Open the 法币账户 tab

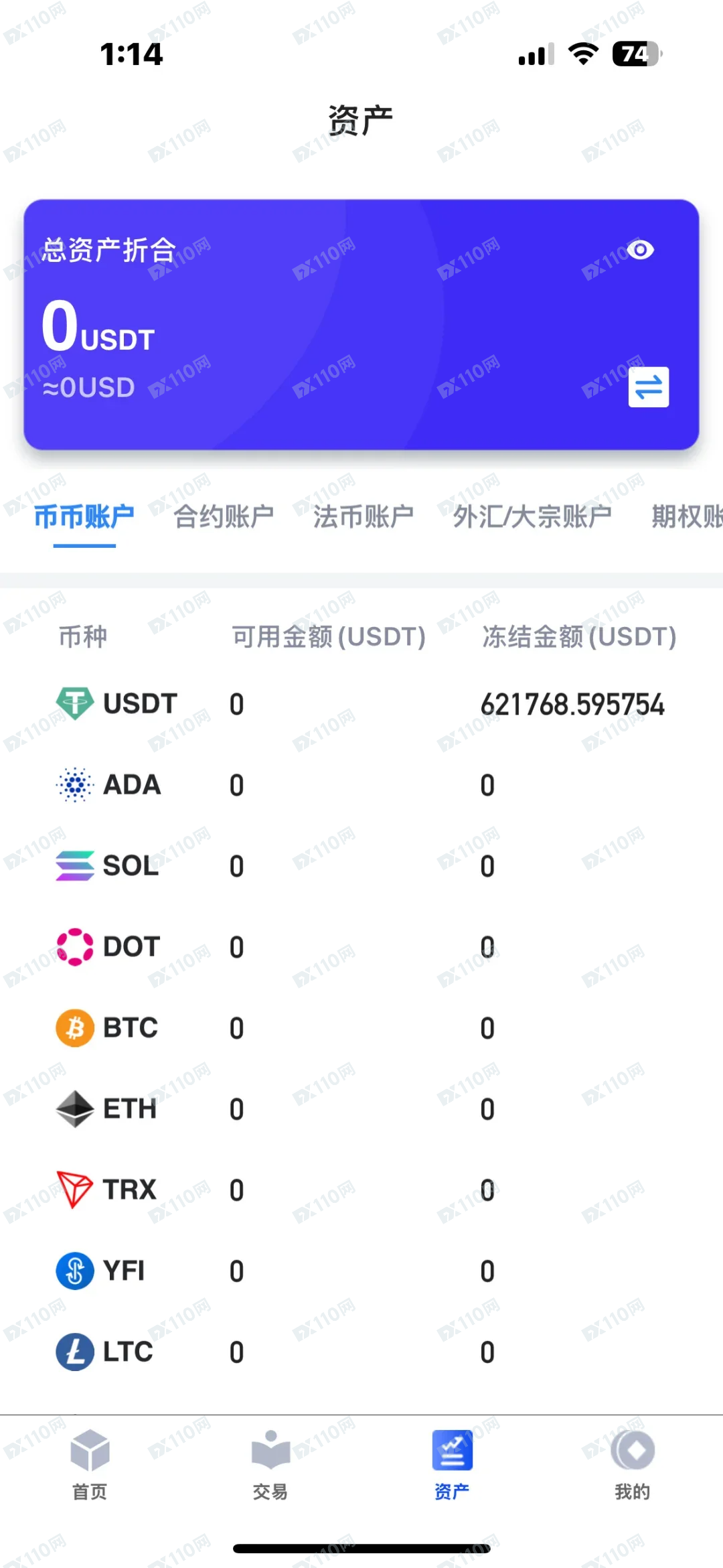coord(363,516)
